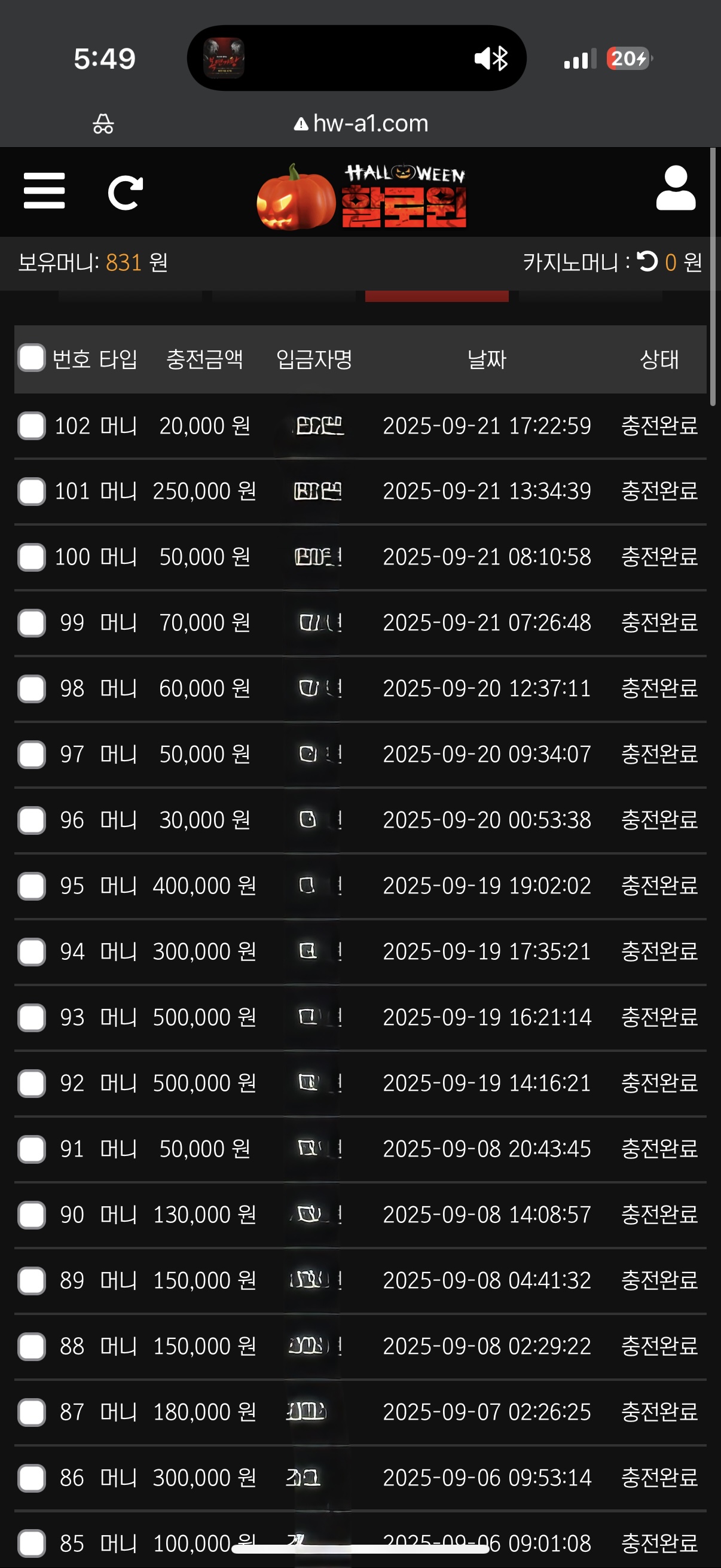This screenshot has width=721, height=1568.
Task: Tick the checkbox for entry 100
Action: (32, 557)
